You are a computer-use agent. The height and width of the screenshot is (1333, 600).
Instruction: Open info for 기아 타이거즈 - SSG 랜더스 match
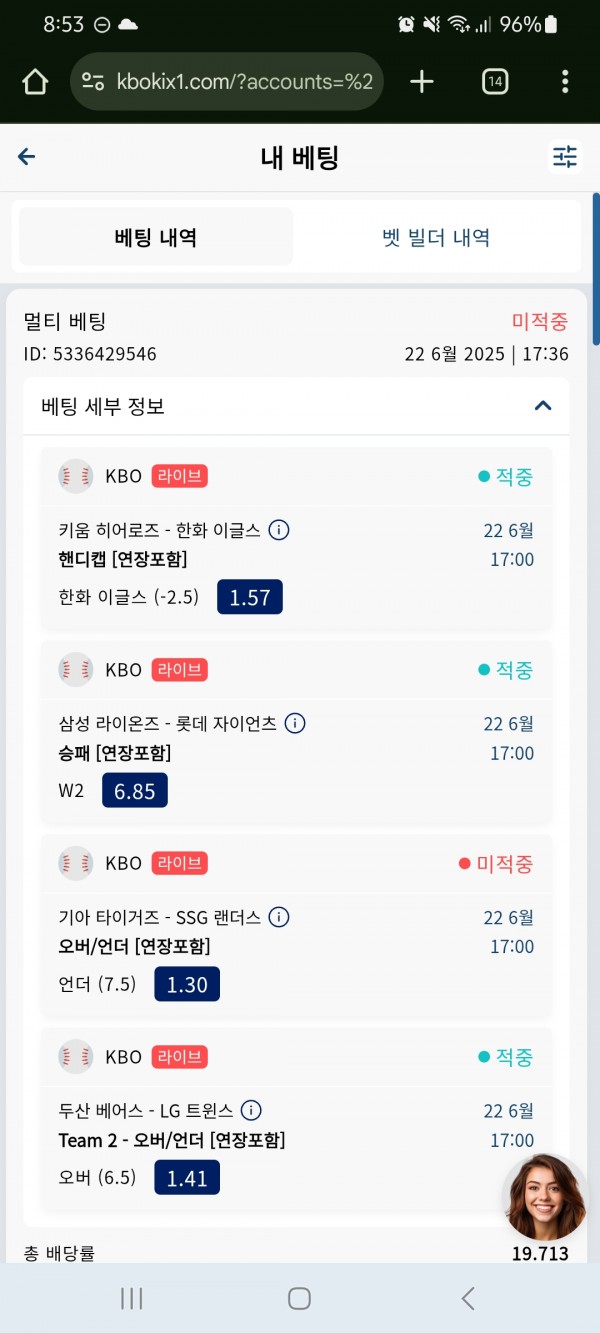279,917
